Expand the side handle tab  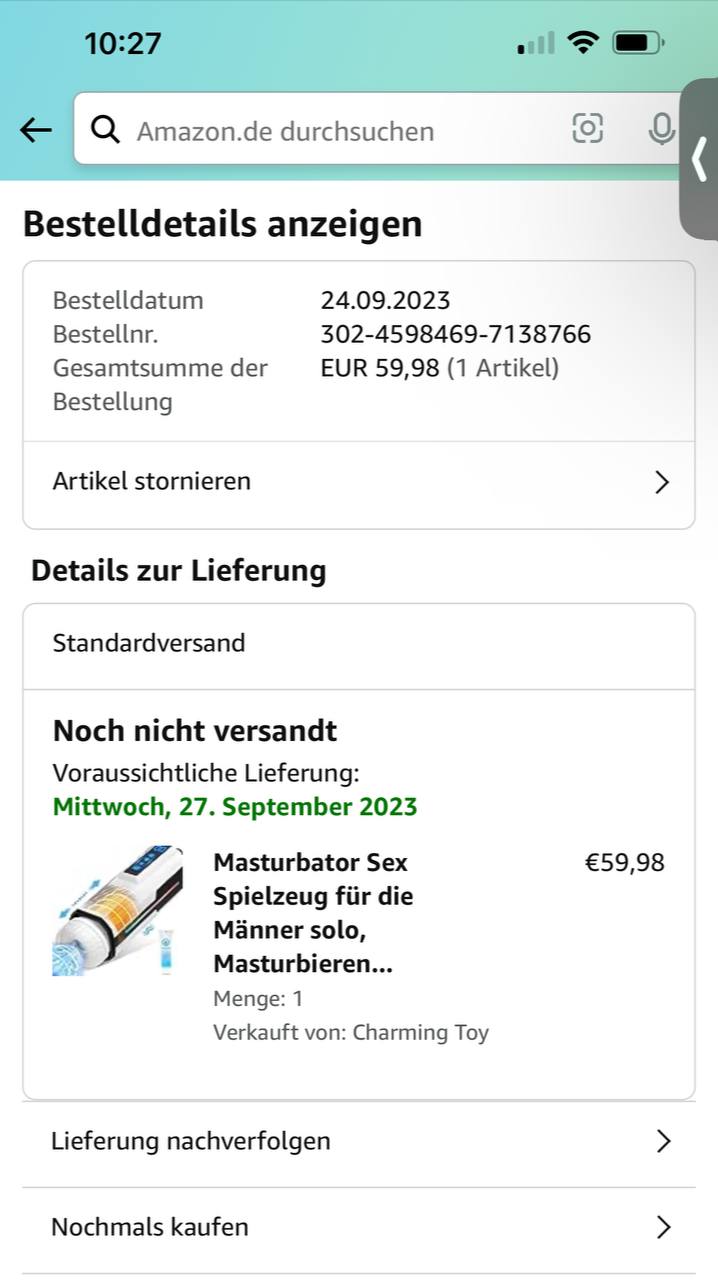pos(699,158)
